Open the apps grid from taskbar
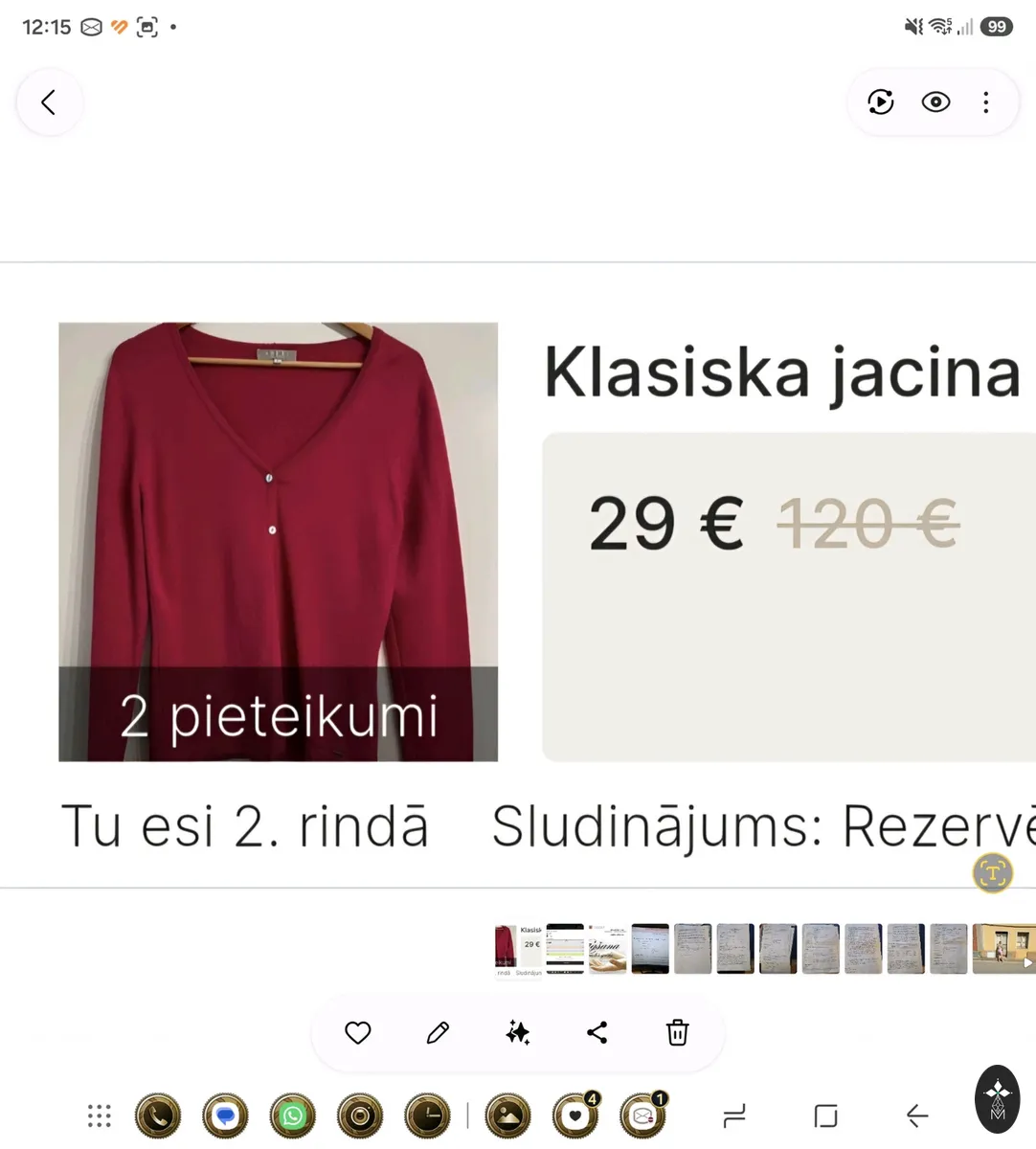 (x=100, y=1115)
